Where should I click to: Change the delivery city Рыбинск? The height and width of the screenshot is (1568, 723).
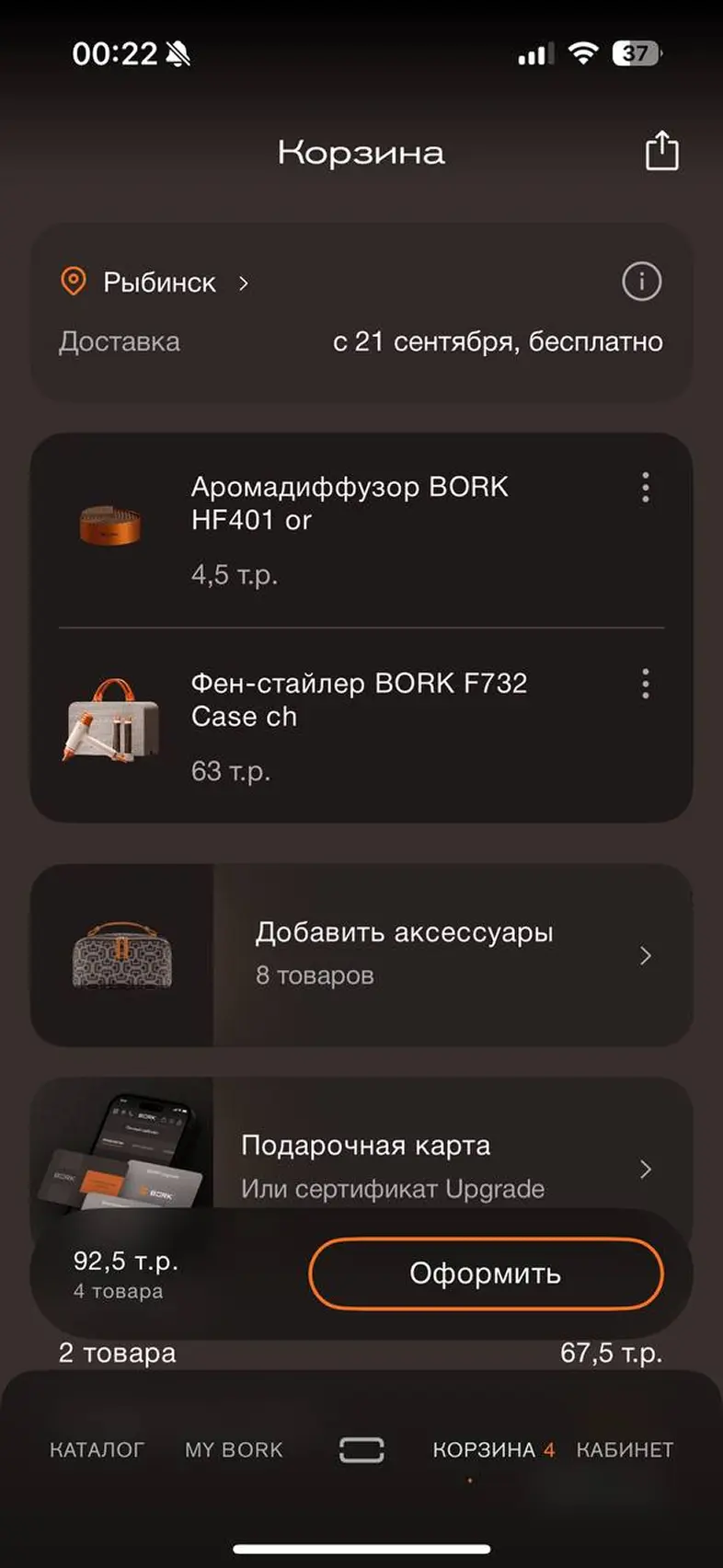(x=160, y=282)
